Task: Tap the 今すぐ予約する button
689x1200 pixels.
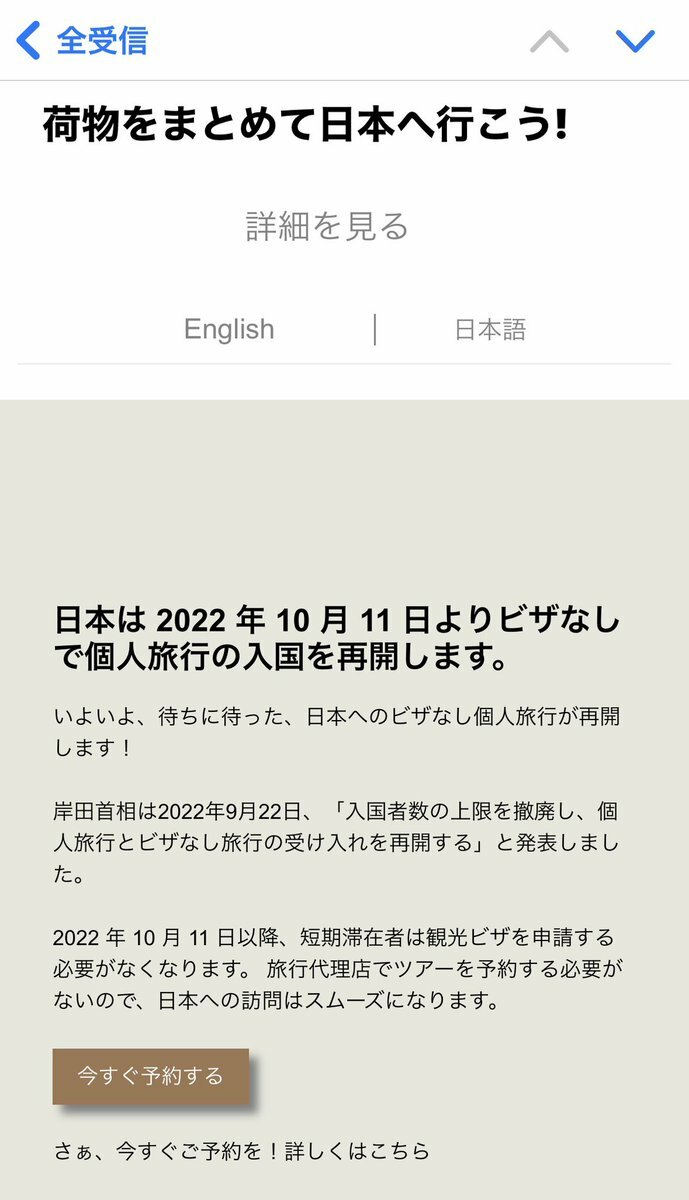Action: (151, 1076)
